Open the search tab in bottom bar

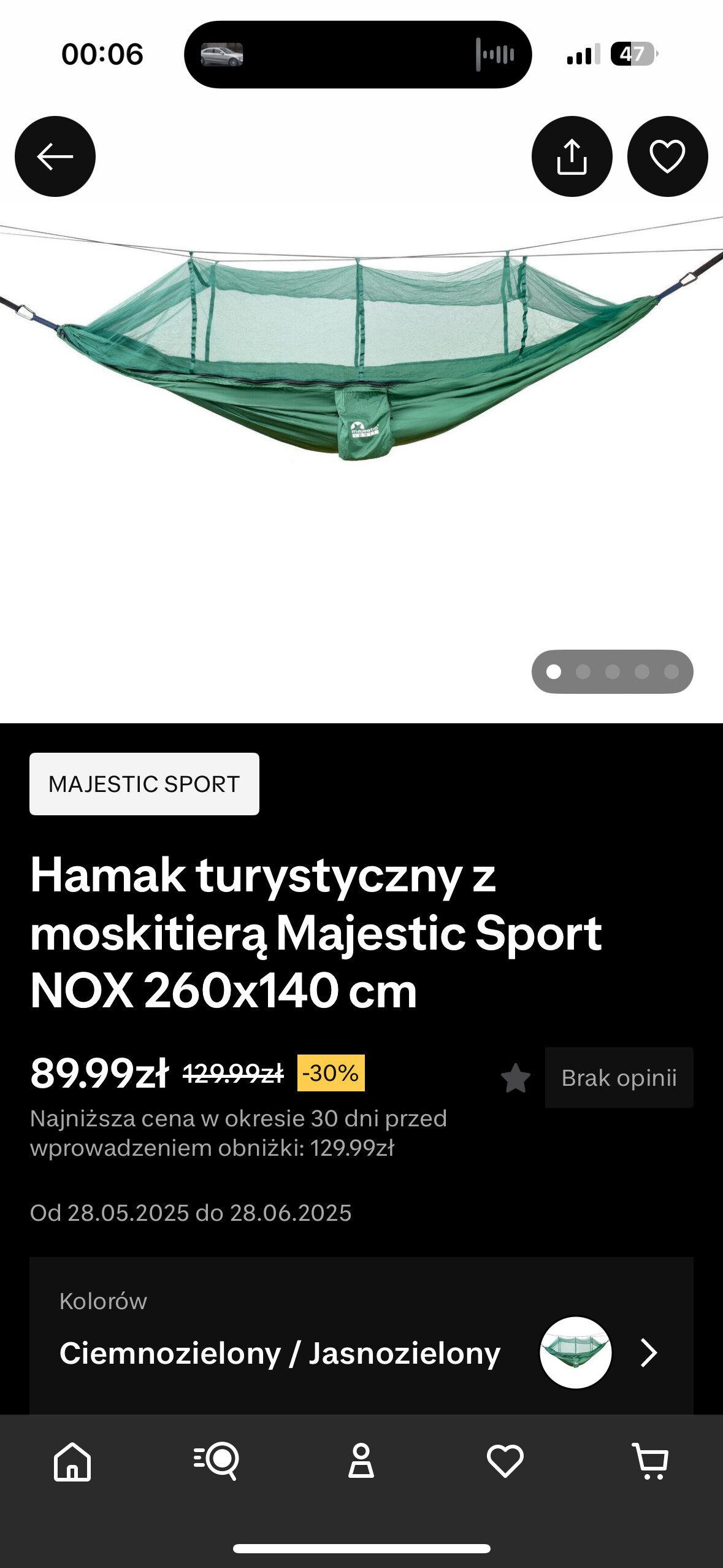pyautogui.click(x=216, y=1461)
